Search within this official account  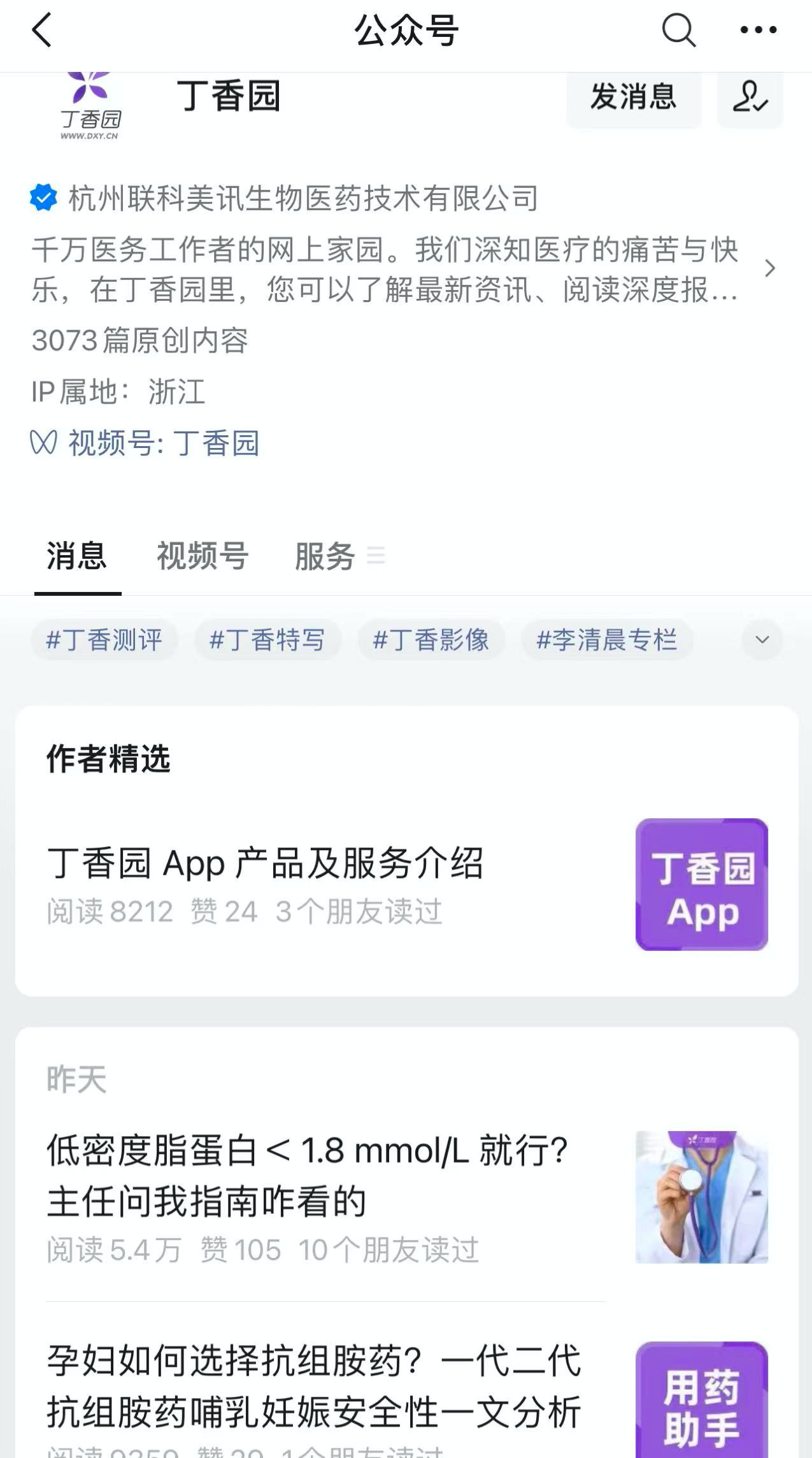coord(678,31)
